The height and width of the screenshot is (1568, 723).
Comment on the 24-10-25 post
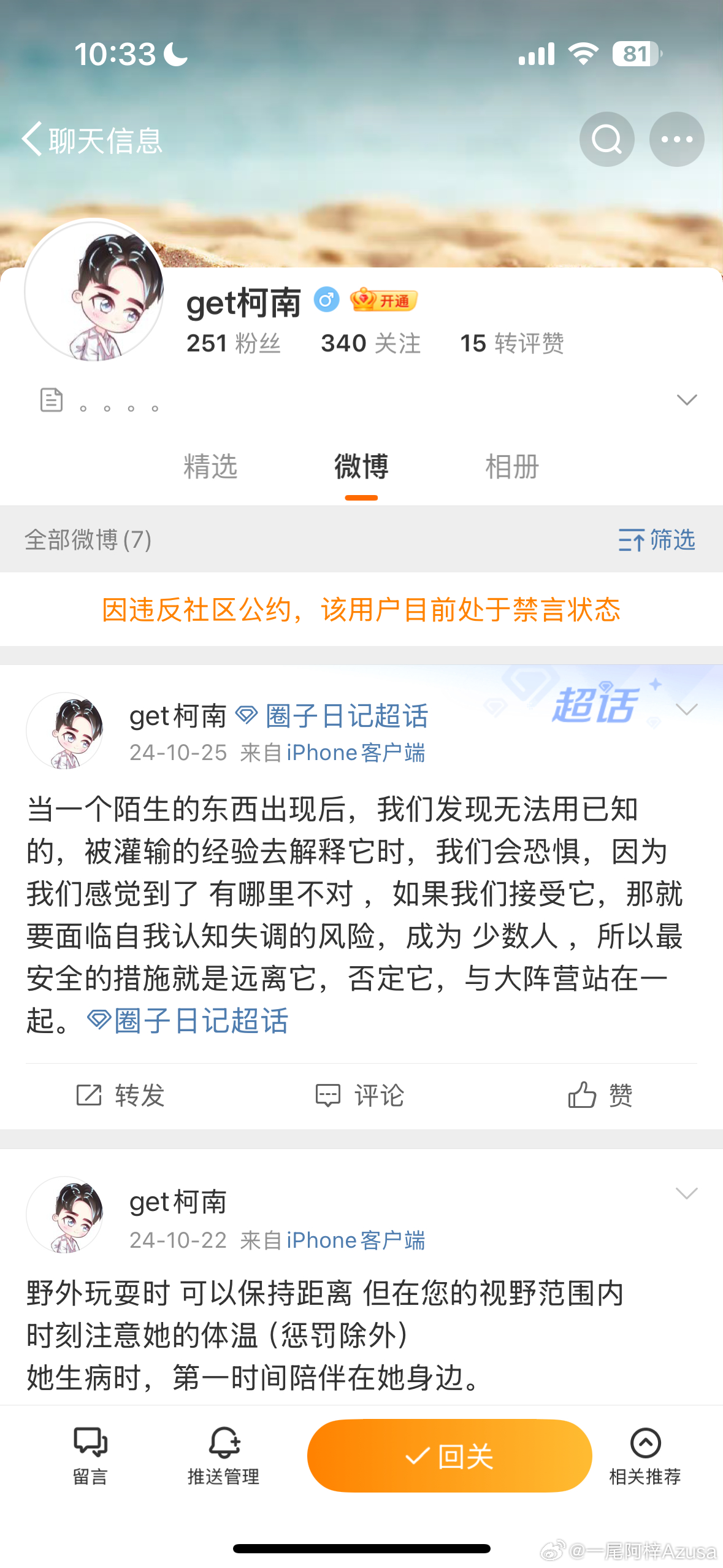click(x=360, y=1095)
